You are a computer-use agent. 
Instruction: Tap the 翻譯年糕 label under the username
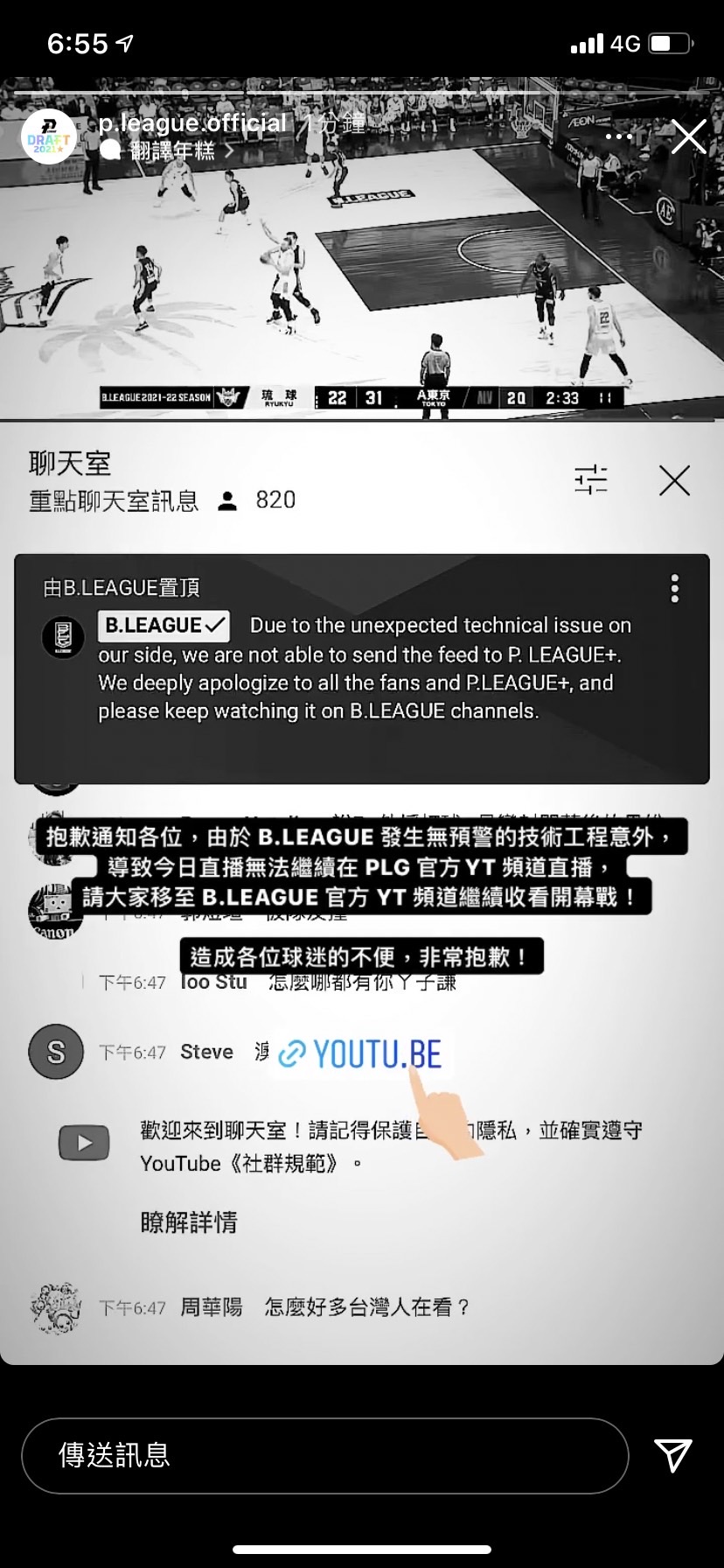click(x=171, y=150)
